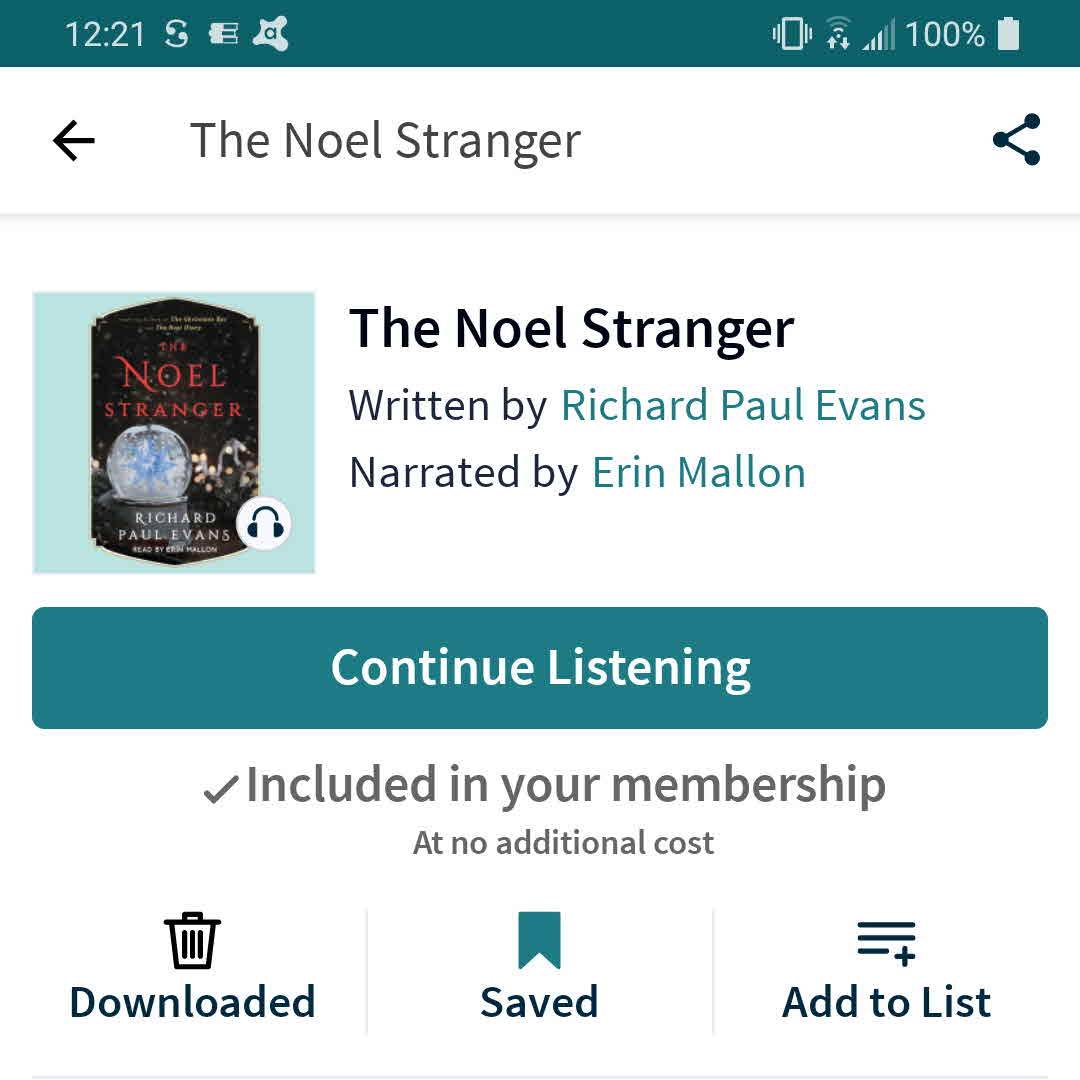Tap Continue Listening button
Image resolution: width=1080 pixels, height=1080 pixels.
coord(540,668)
